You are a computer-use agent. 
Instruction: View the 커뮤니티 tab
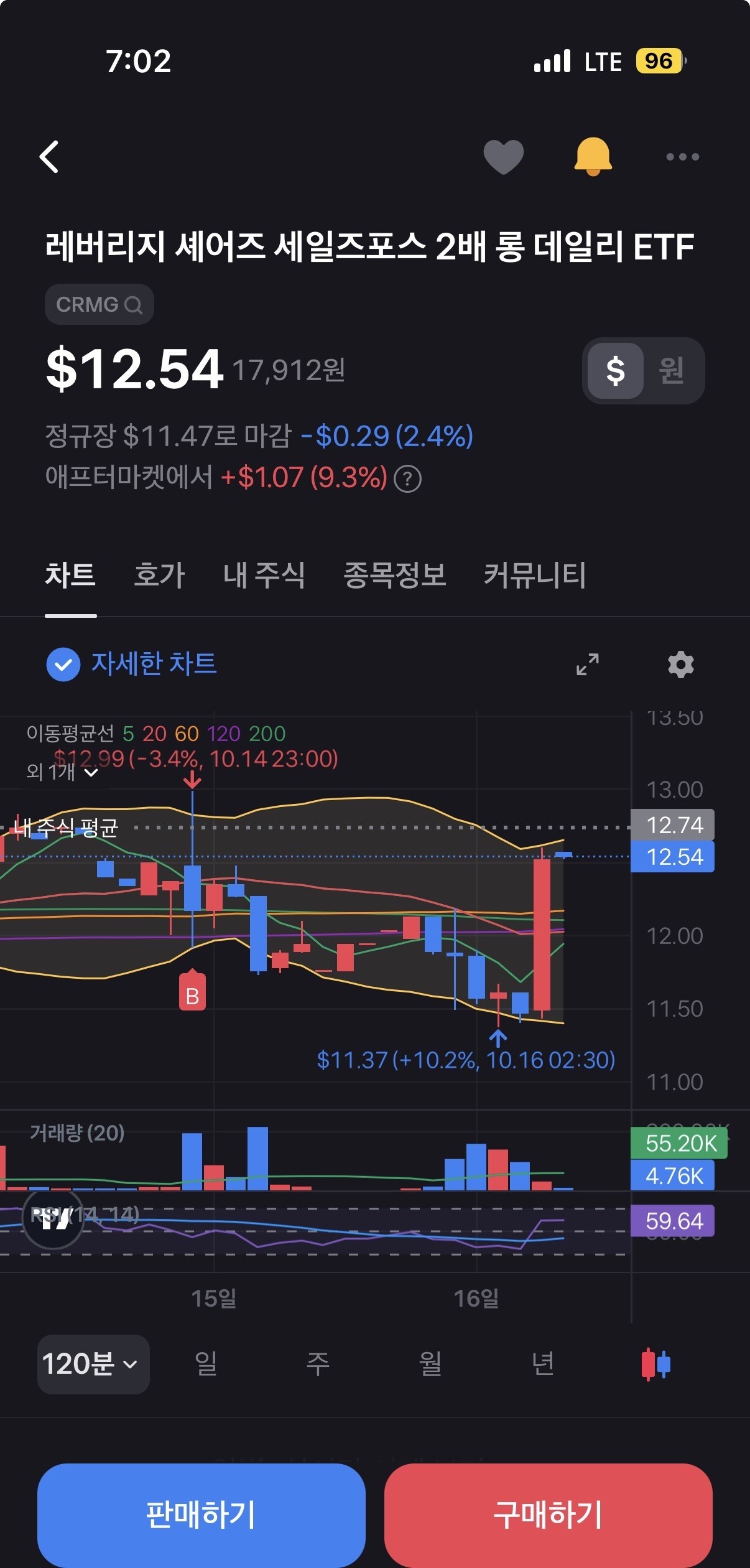click(535, 575)
